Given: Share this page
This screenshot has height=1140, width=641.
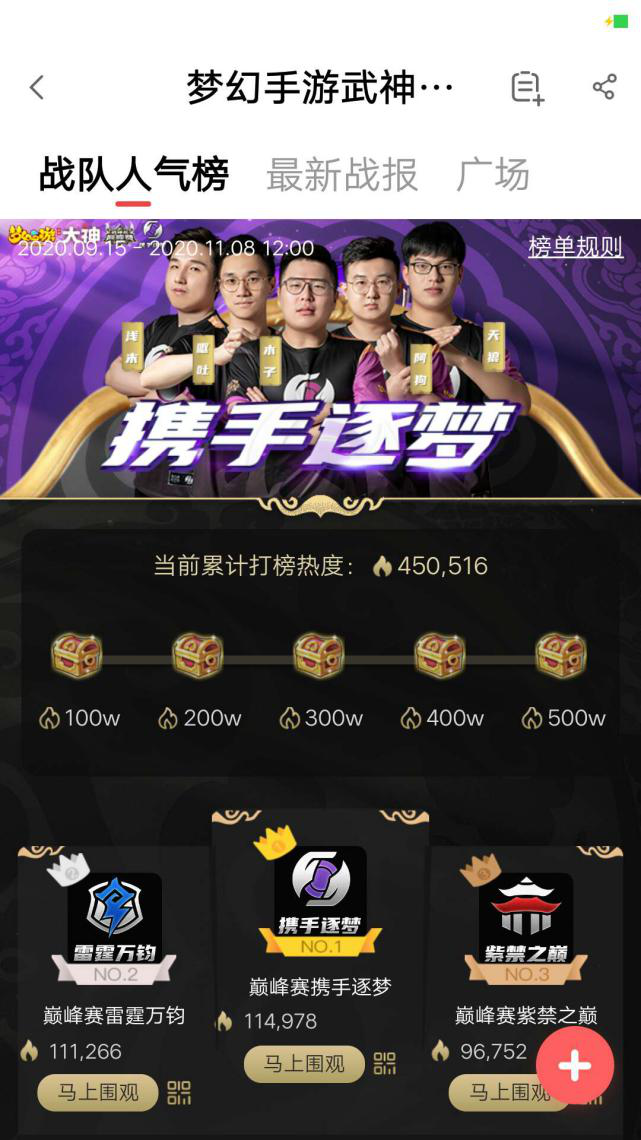Looking at the screenshot, I should point(604,87).
